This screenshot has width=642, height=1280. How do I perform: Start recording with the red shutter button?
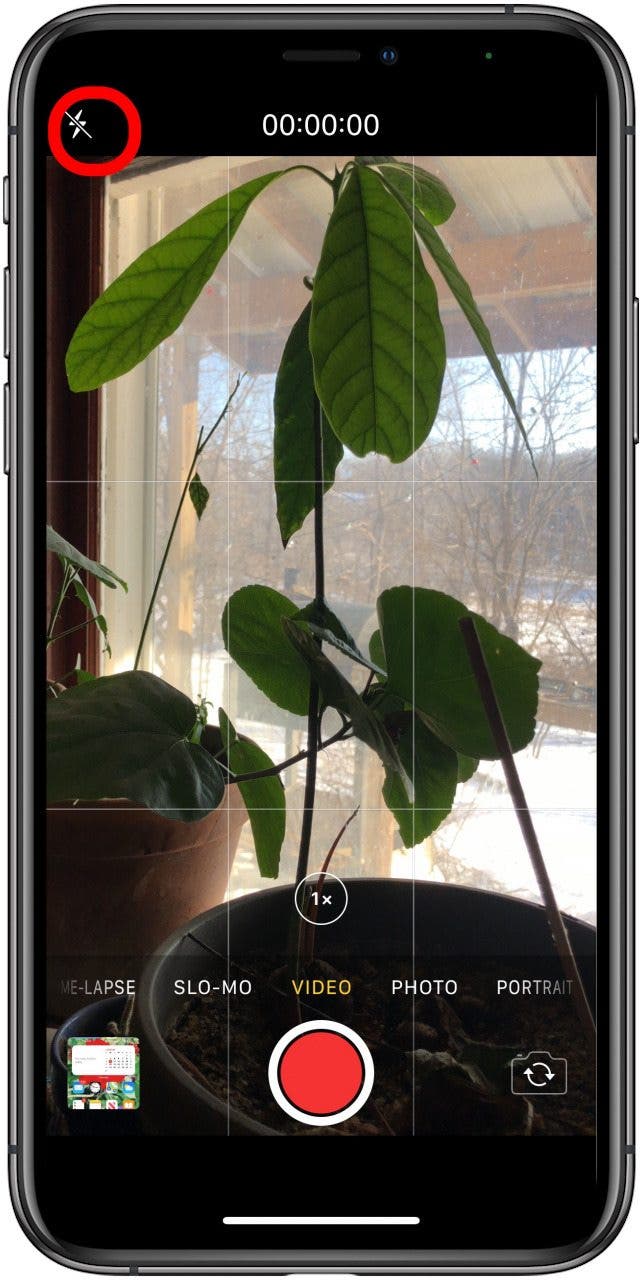(x=321, y=1072)
